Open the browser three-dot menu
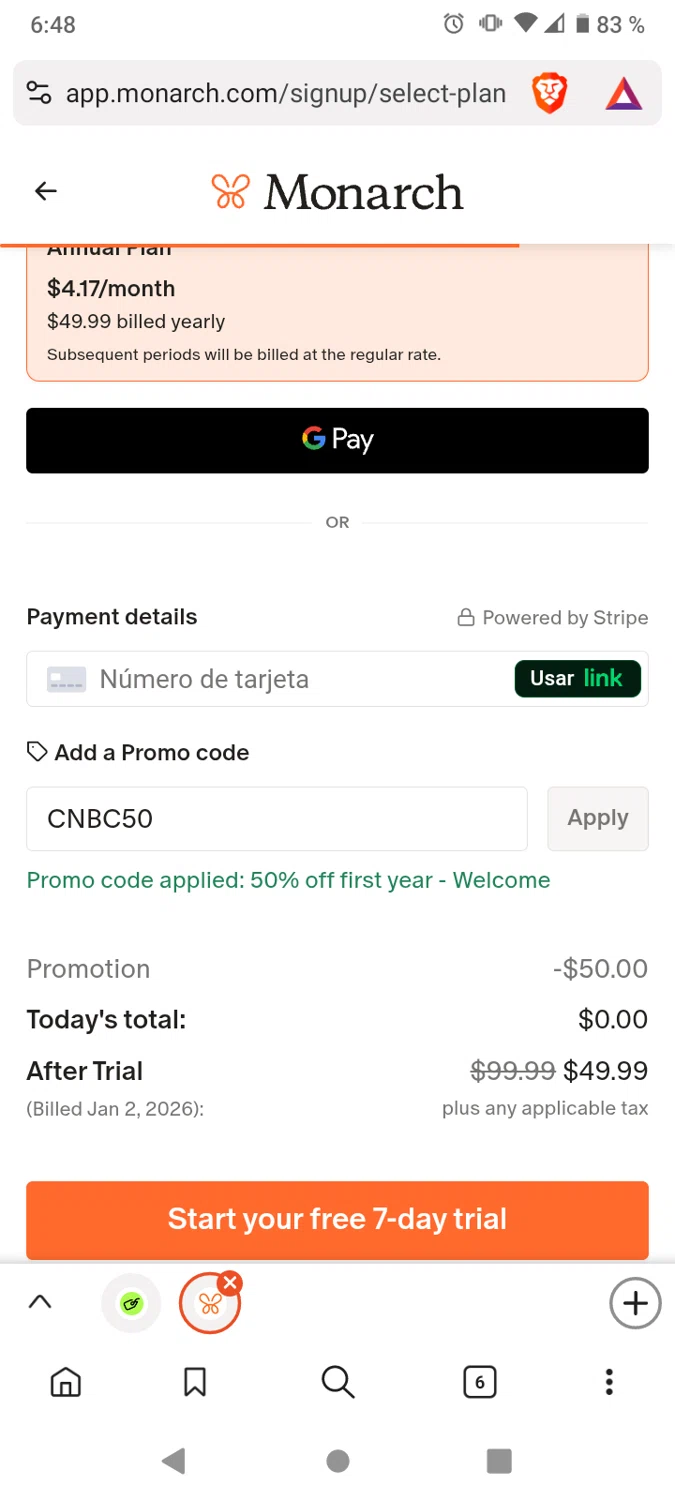Viewport: 675px width, 1500px height. coord(609,1382)
